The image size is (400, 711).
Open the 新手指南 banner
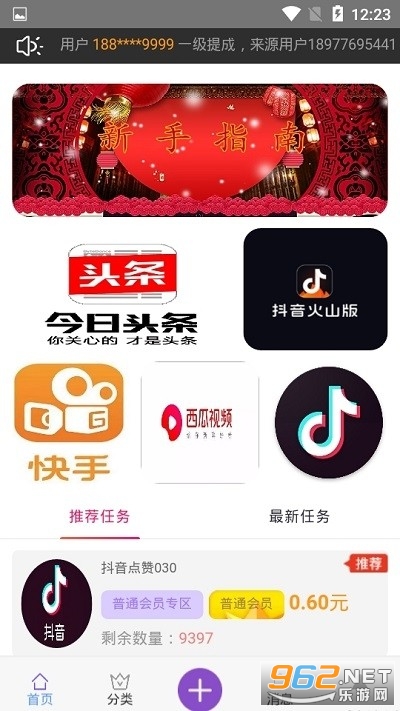point(200,150)
